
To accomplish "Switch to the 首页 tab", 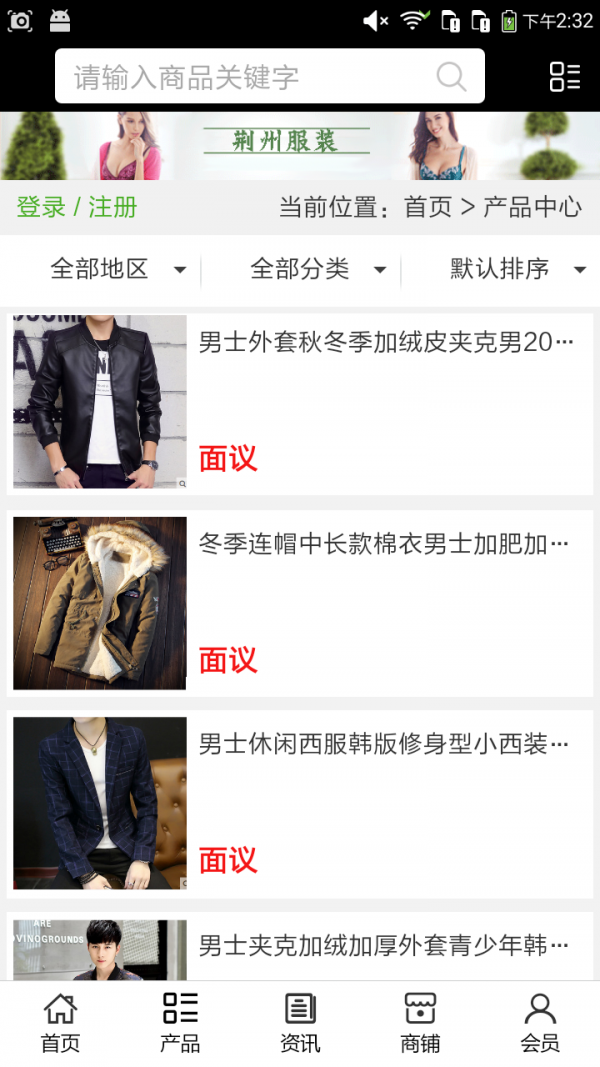I will point(60,1024).
